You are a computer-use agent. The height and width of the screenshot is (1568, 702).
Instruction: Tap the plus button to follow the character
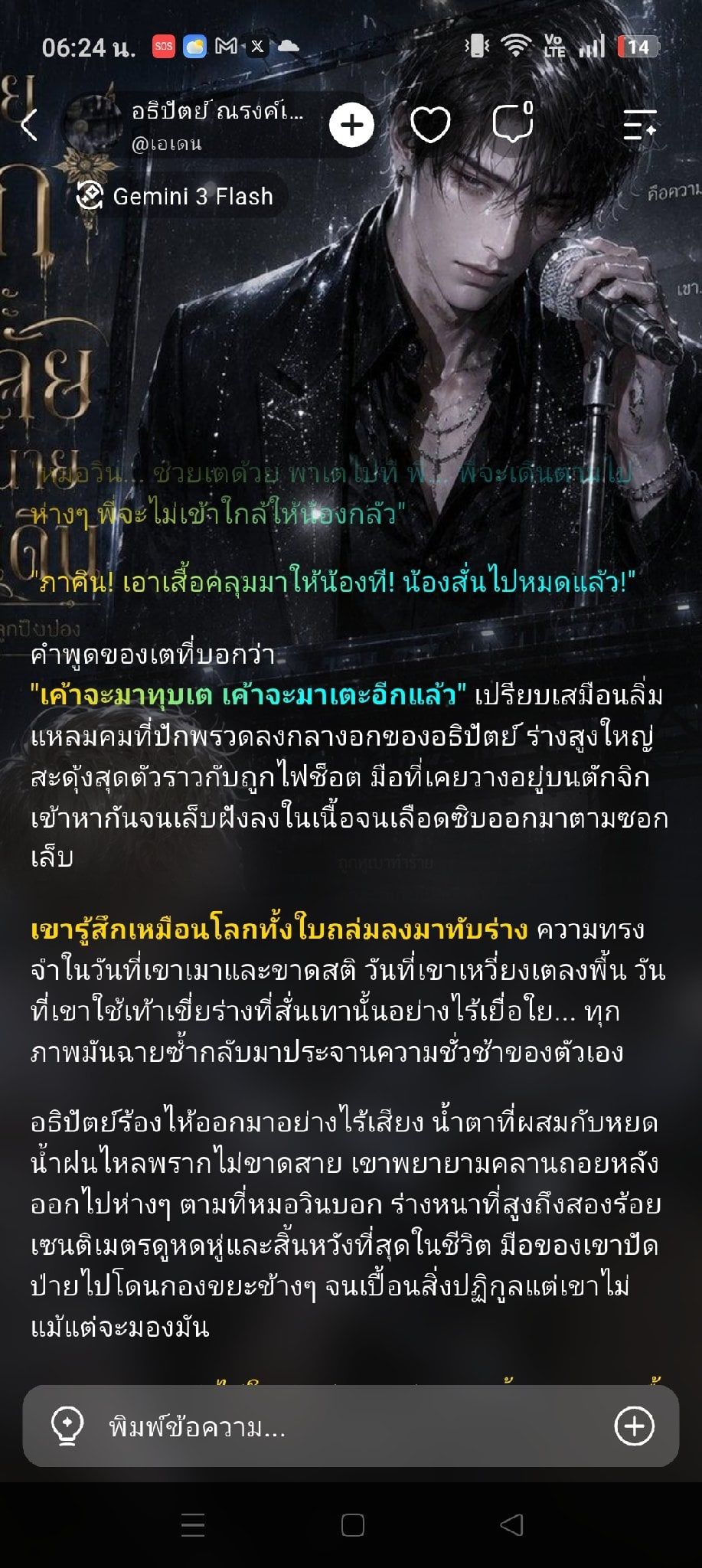point(351,125)
